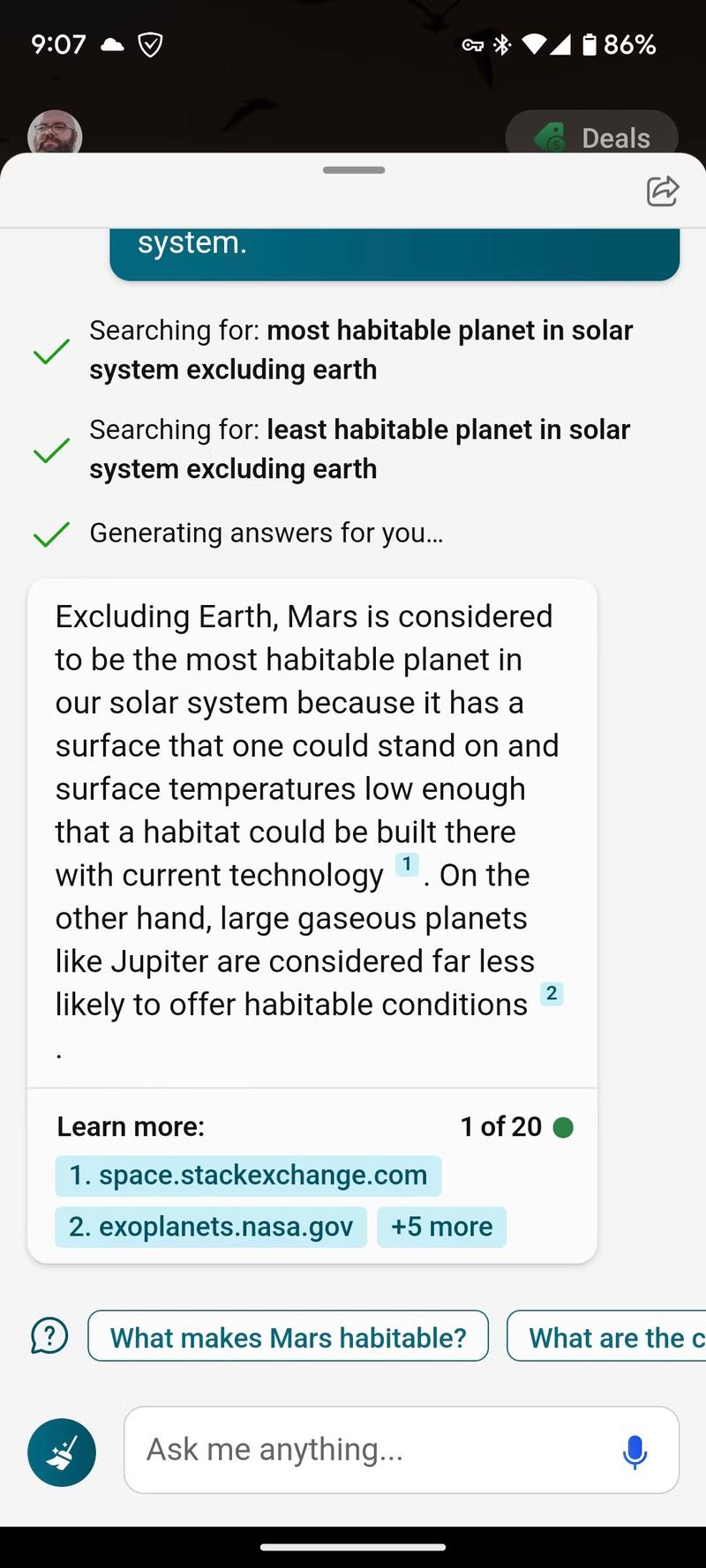Ask 'What makes Mars habitable?' suggestion

coord(289,1336)
